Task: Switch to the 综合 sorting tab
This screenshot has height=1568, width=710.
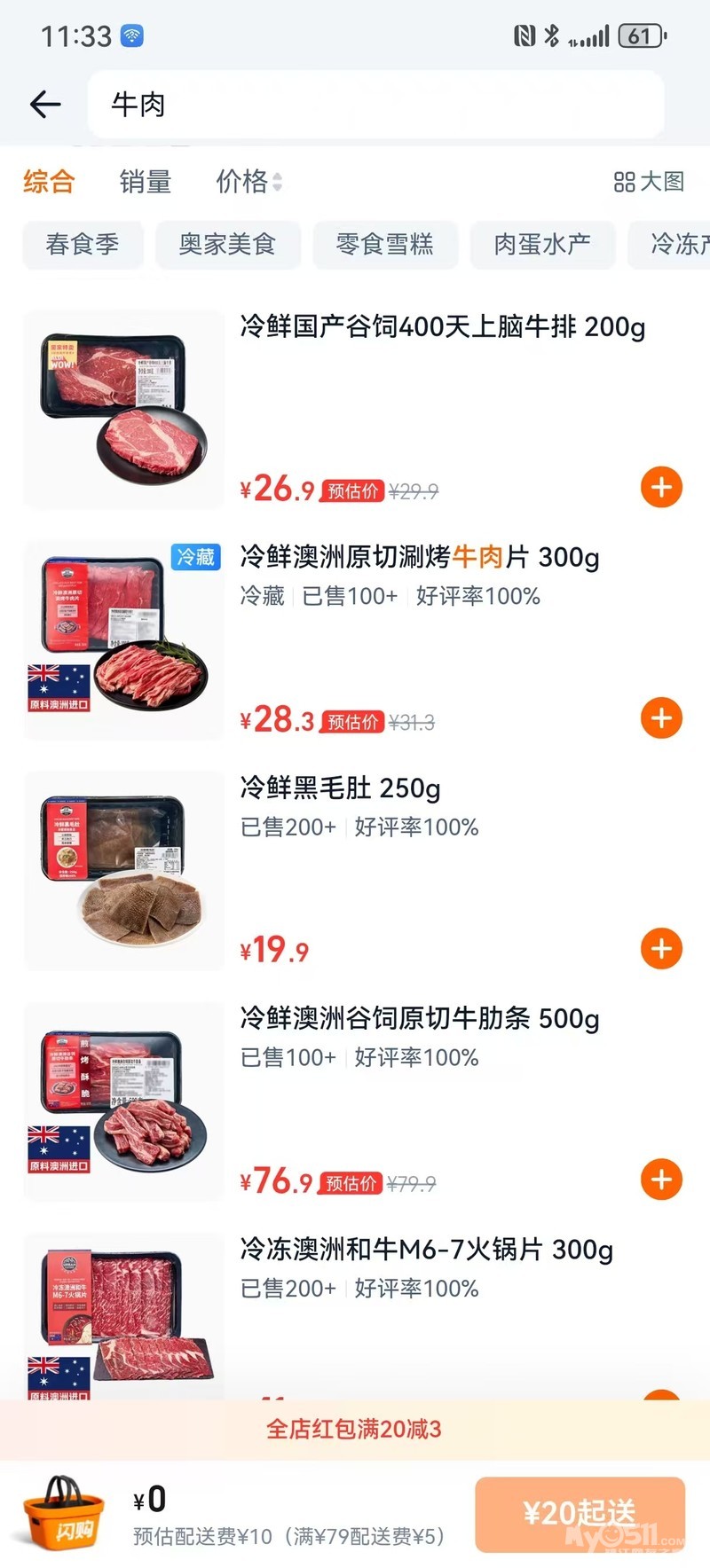Action: point(49,182)
